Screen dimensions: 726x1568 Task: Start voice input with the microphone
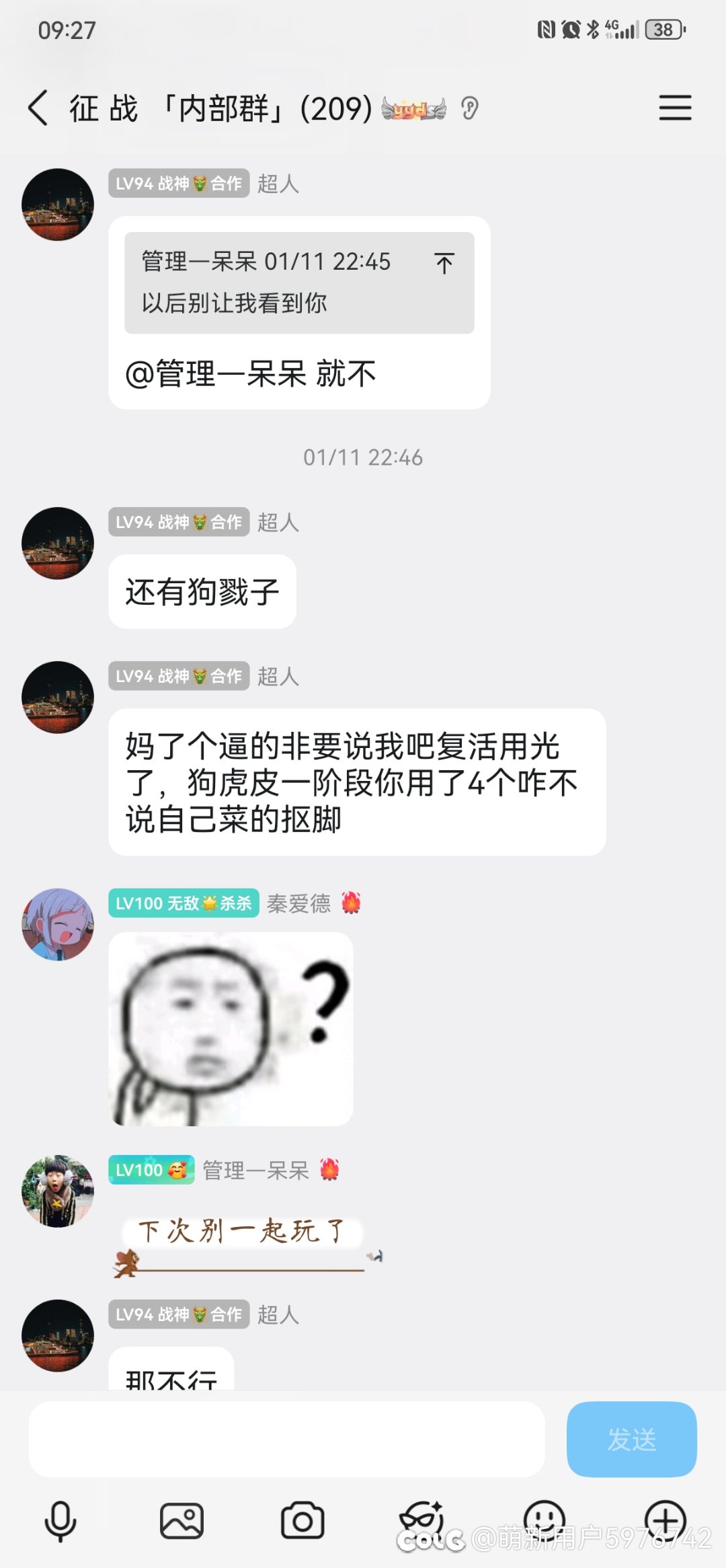coord(61,1522)
